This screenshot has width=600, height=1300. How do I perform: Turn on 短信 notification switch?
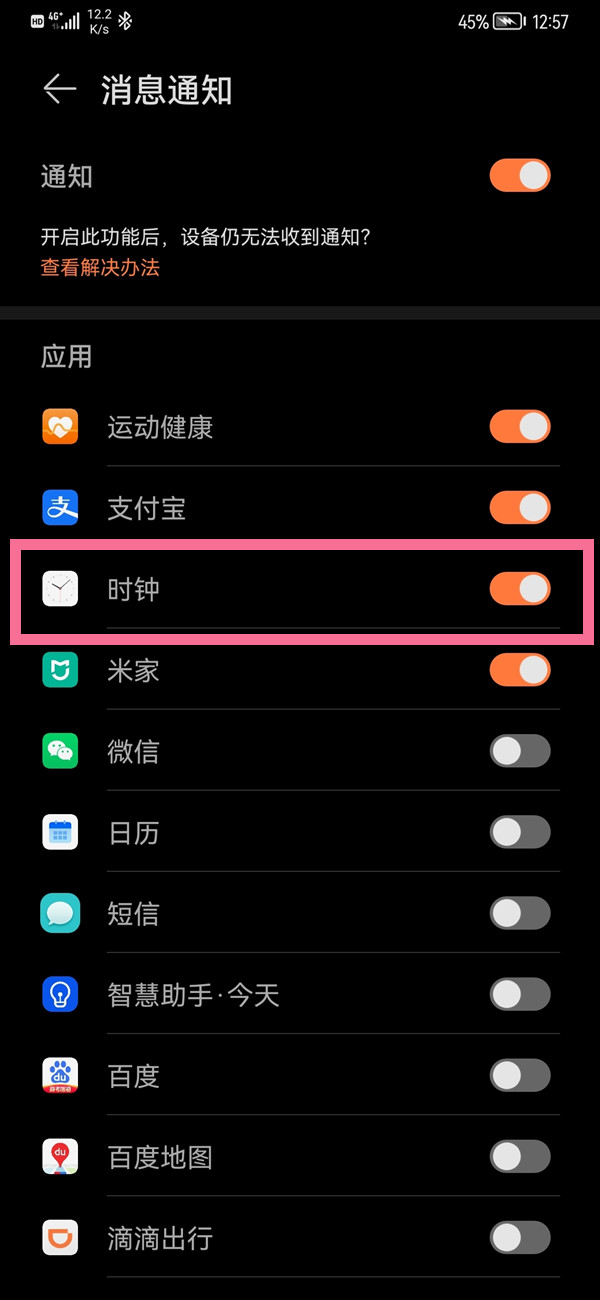pyautogui.click(x=520, y=913)
